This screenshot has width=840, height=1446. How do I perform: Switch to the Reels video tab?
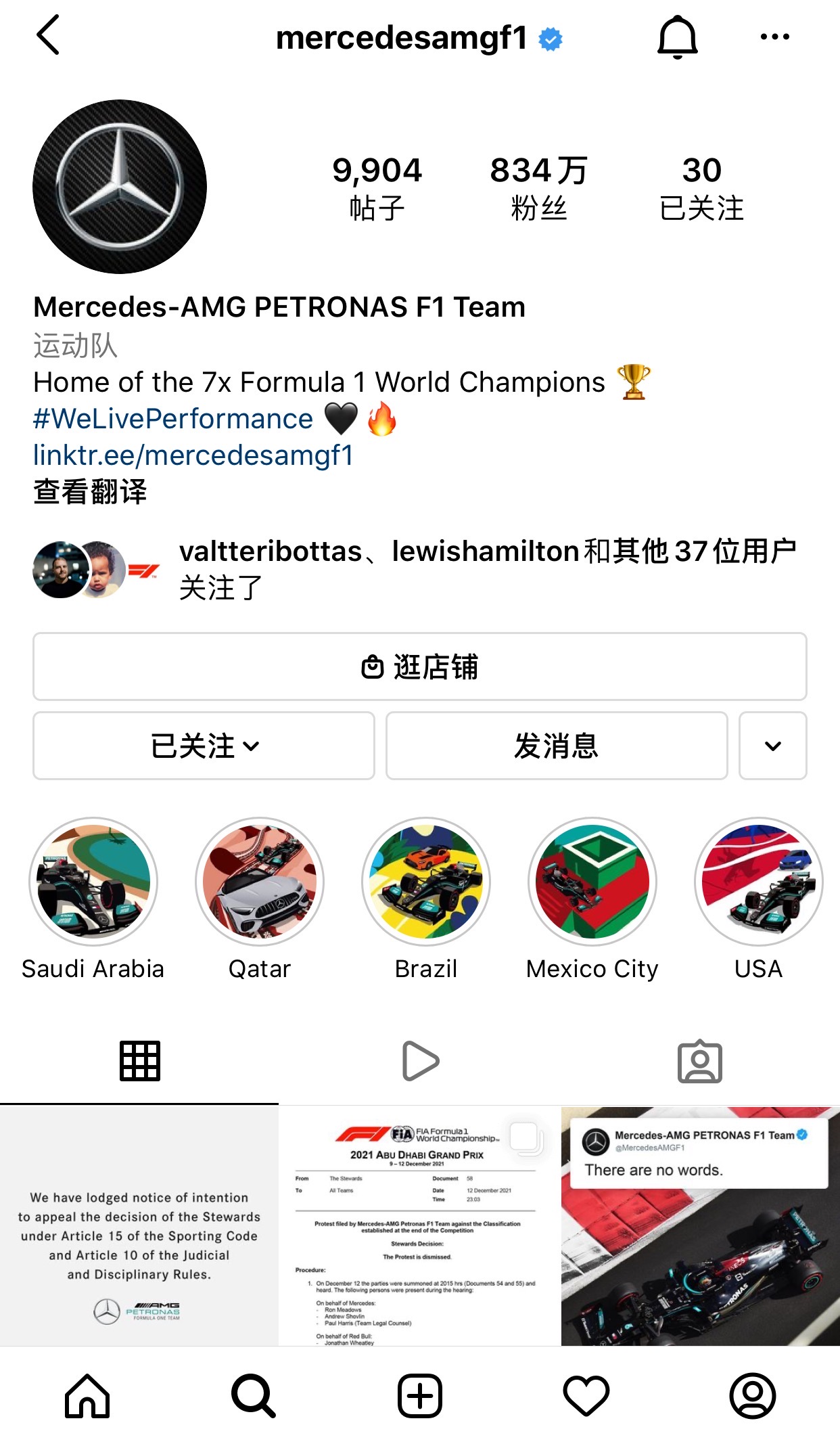tap(420, 1060)
